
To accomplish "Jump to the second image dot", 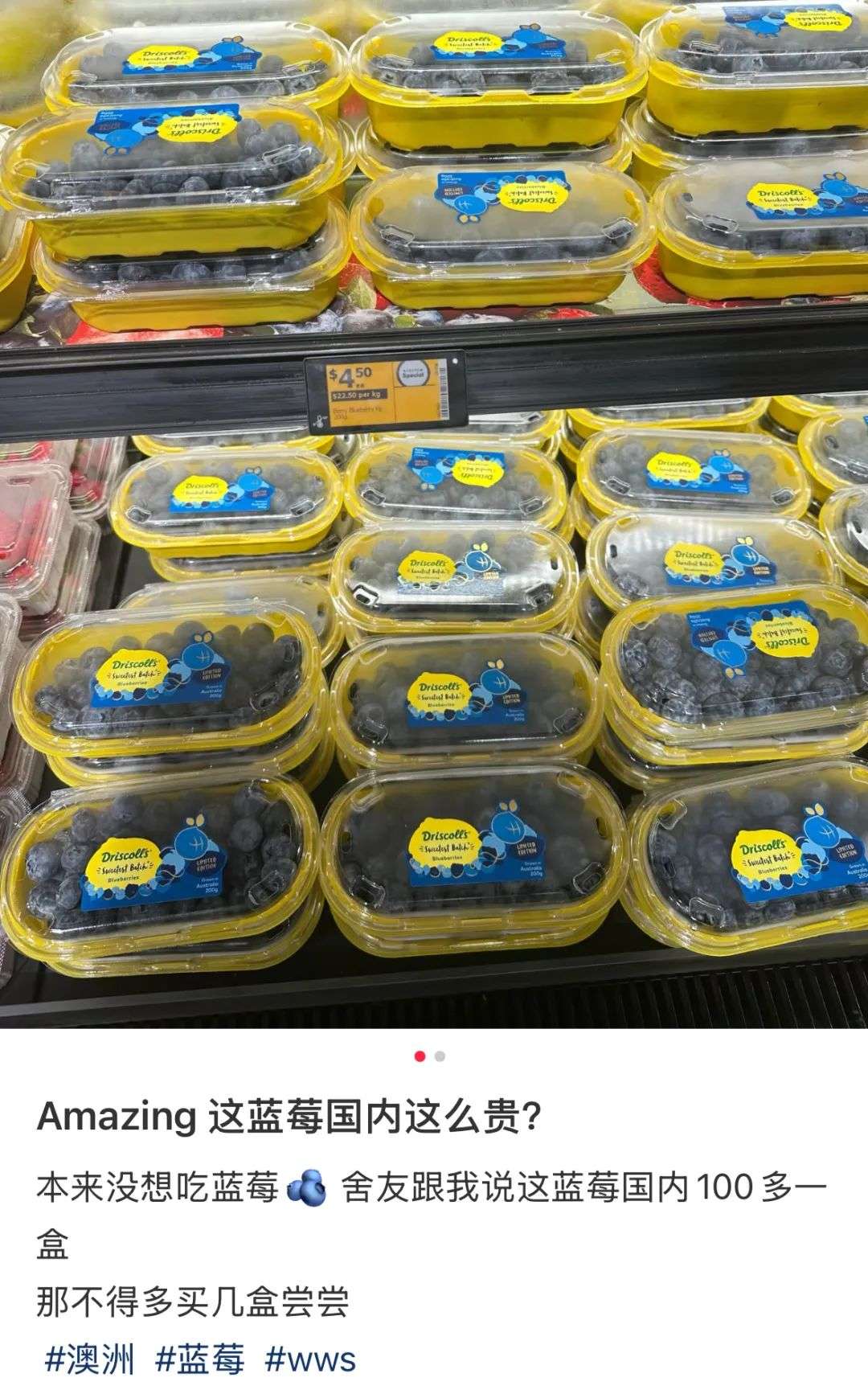I will coord(440,1056).
